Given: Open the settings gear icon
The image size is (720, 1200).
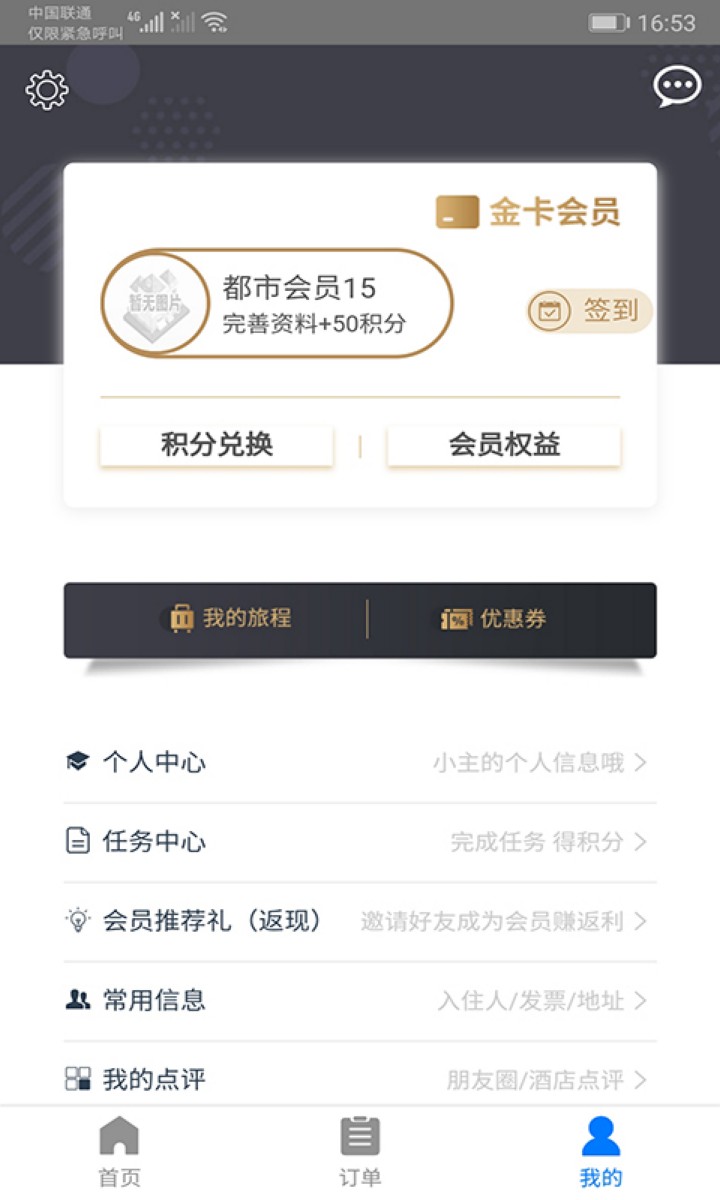Looking at the screenshot, I should pos(46,88).
